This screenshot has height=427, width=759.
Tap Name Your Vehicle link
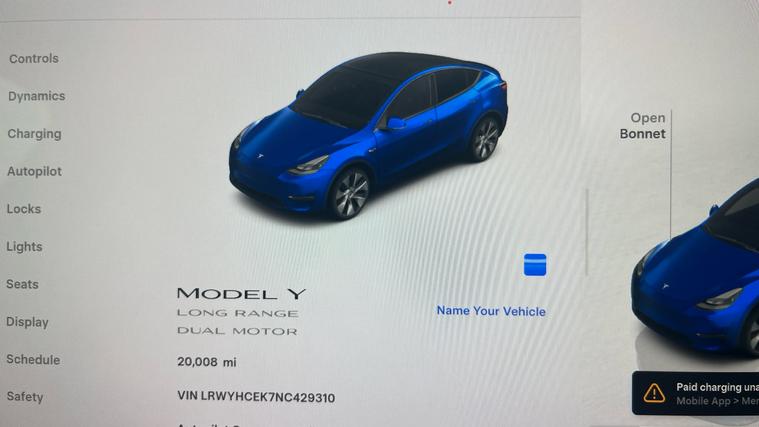pos(491,311)
